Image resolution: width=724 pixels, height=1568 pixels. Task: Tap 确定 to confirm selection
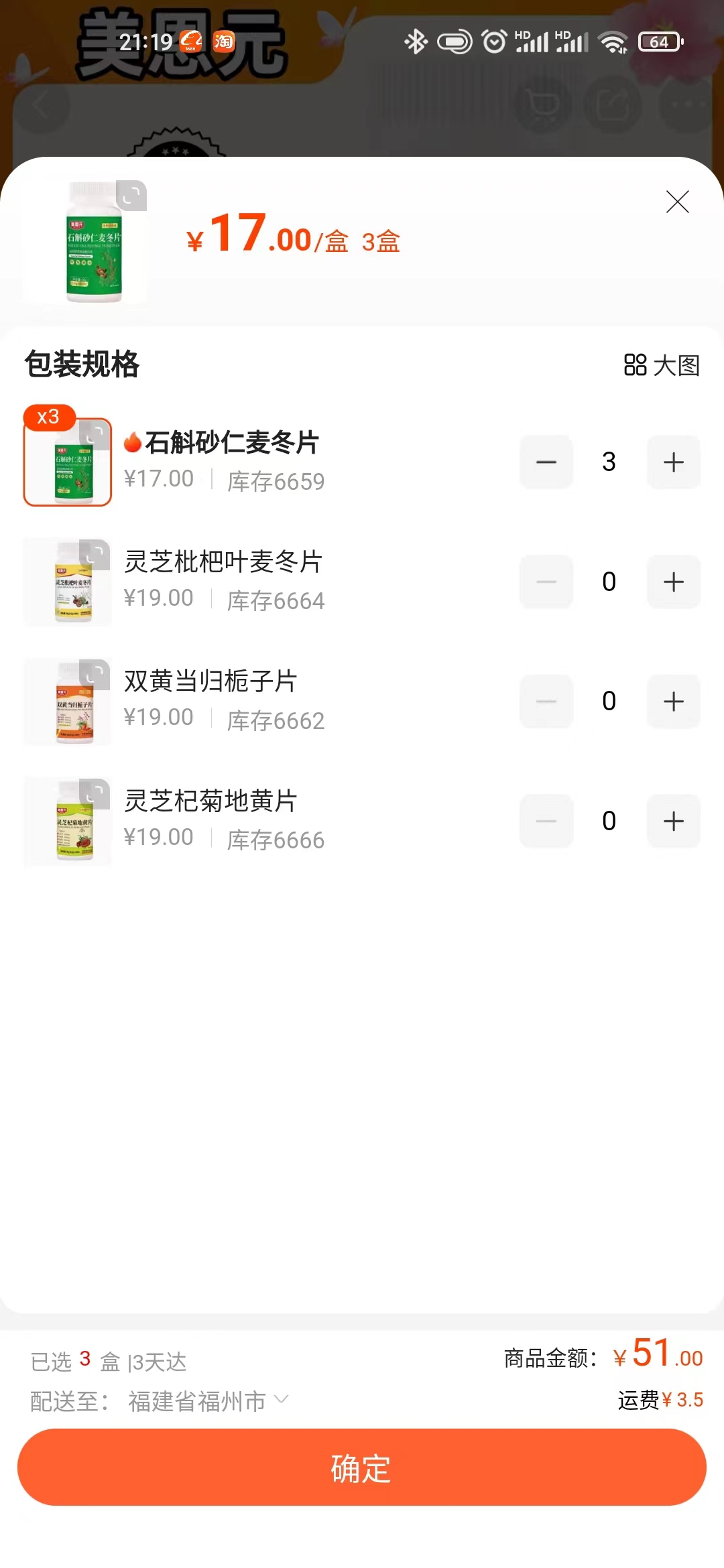coord(362,1467)
